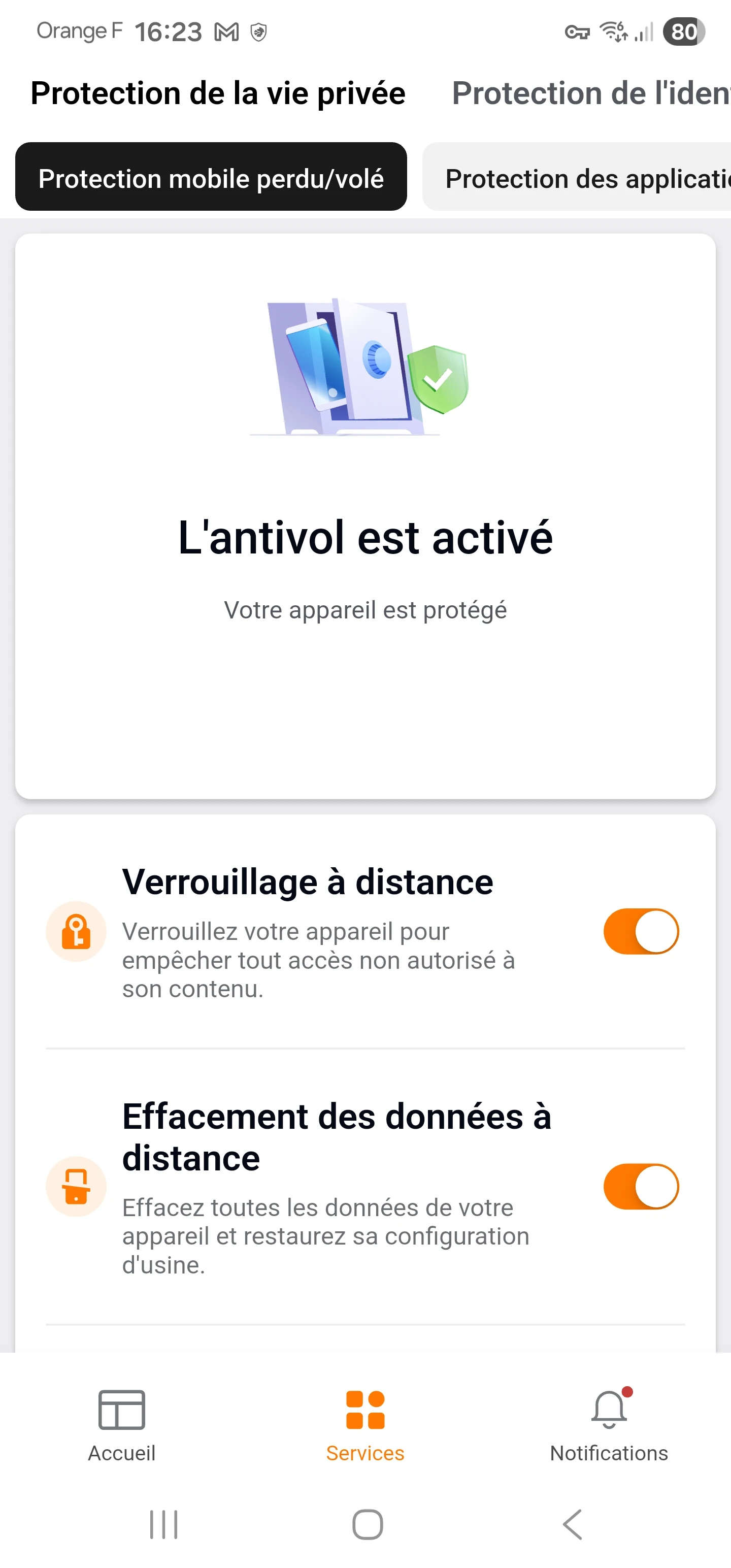Image resolution: width=731 pixels, height=1568 pixels.
Task: Switch to Protection de l'identité tab
Action: click(590, 93)
